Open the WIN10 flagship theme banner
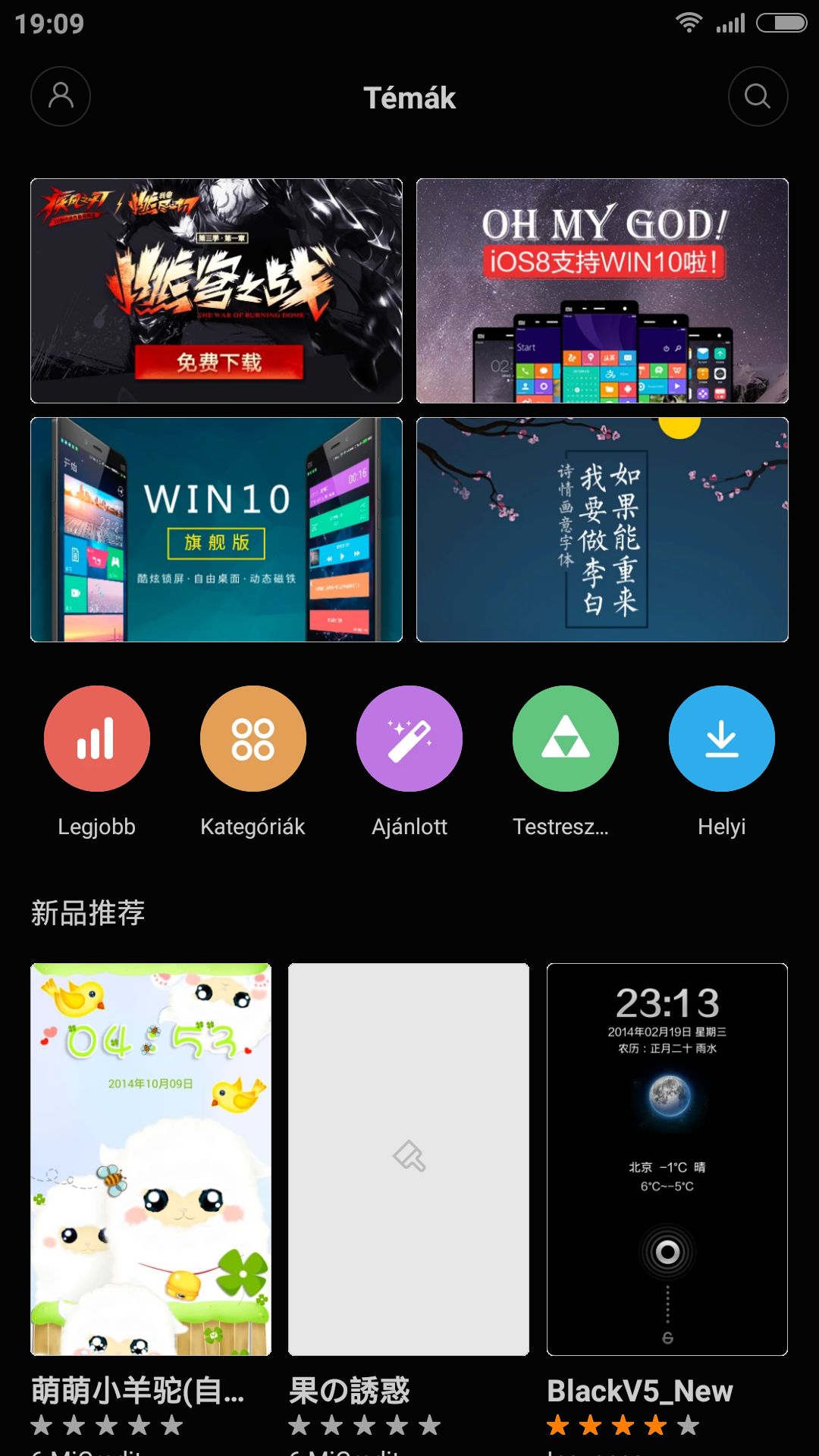Screen dimensions: 819x1456 click(216, 529)
